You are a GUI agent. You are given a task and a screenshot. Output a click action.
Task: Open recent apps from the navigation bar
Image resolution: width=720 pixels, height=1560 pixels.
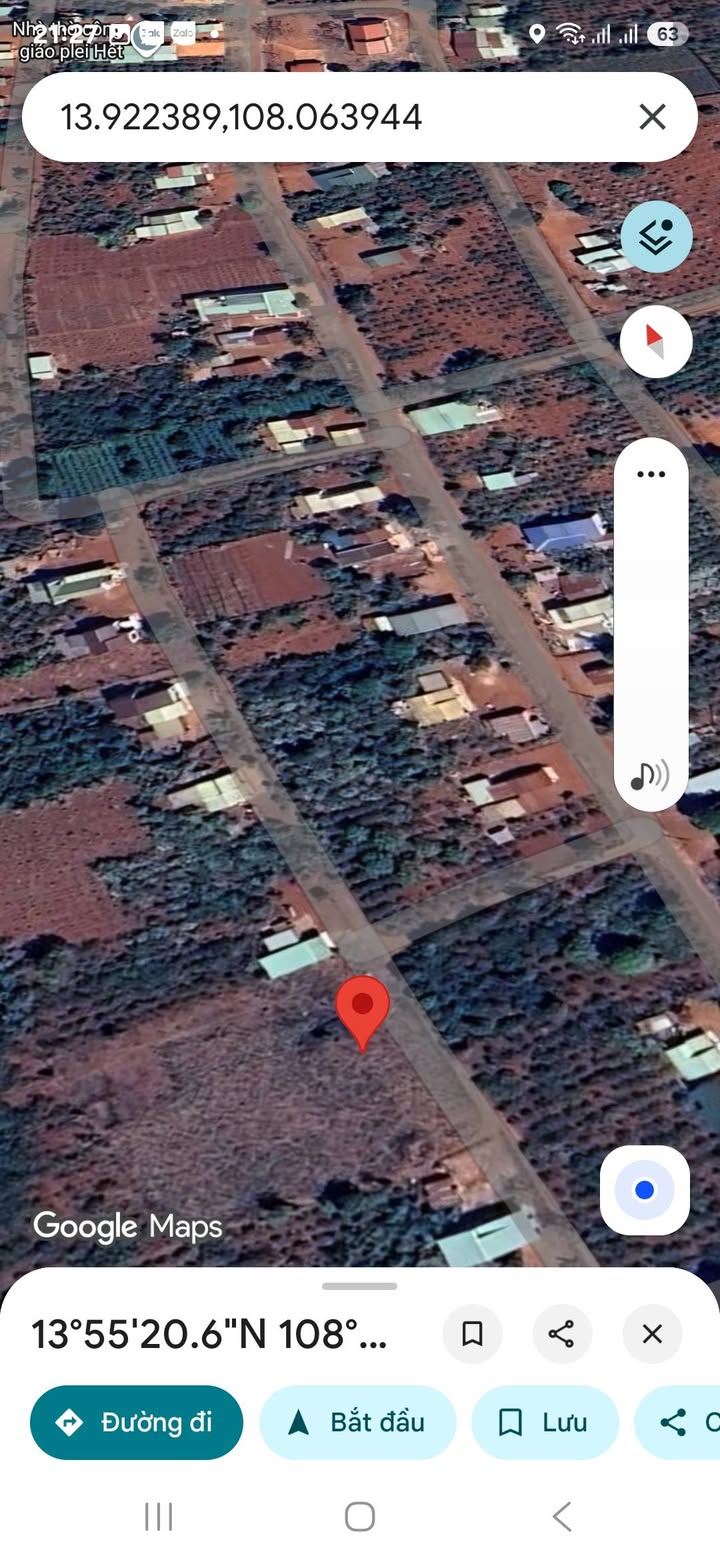click(159, 1516)
